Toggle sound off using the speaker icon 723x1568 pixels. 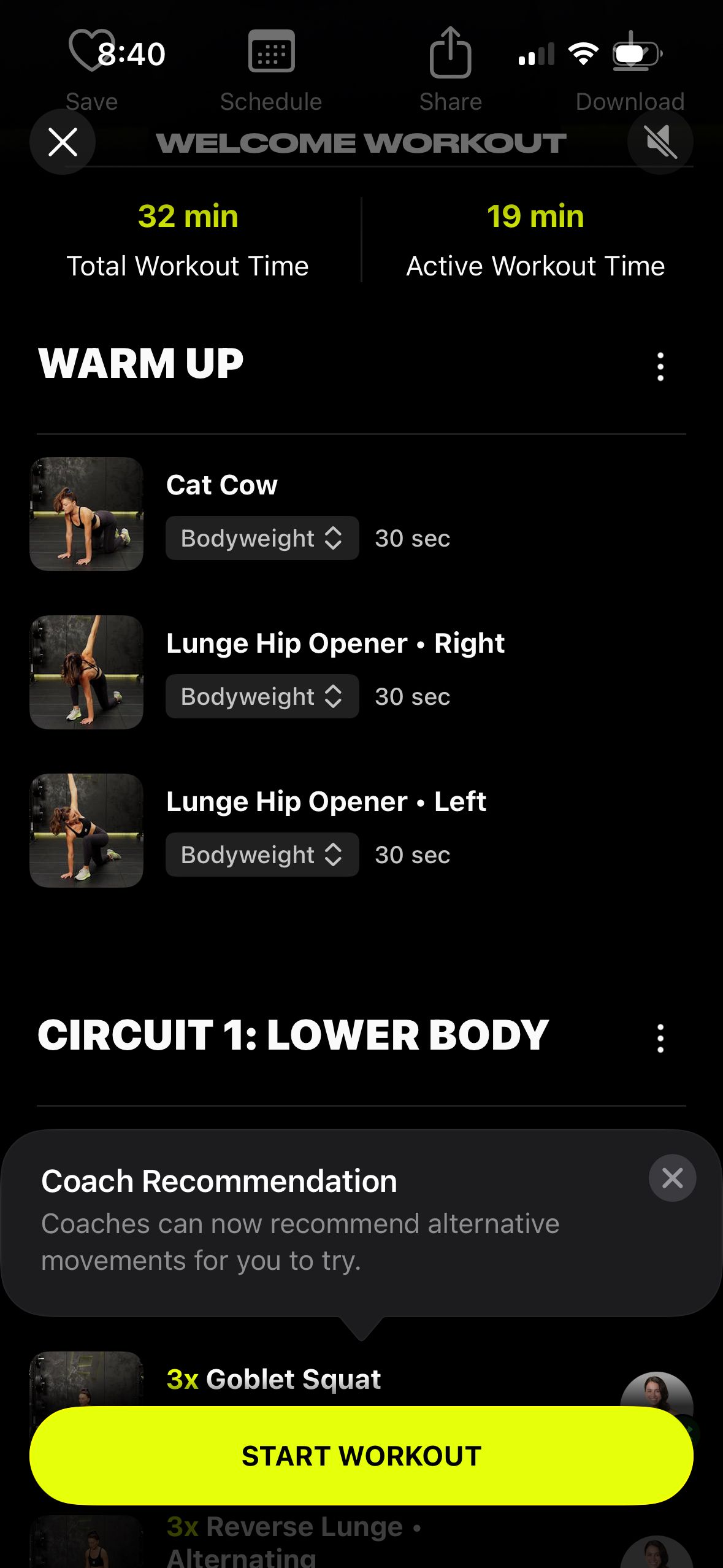(660, 142)
